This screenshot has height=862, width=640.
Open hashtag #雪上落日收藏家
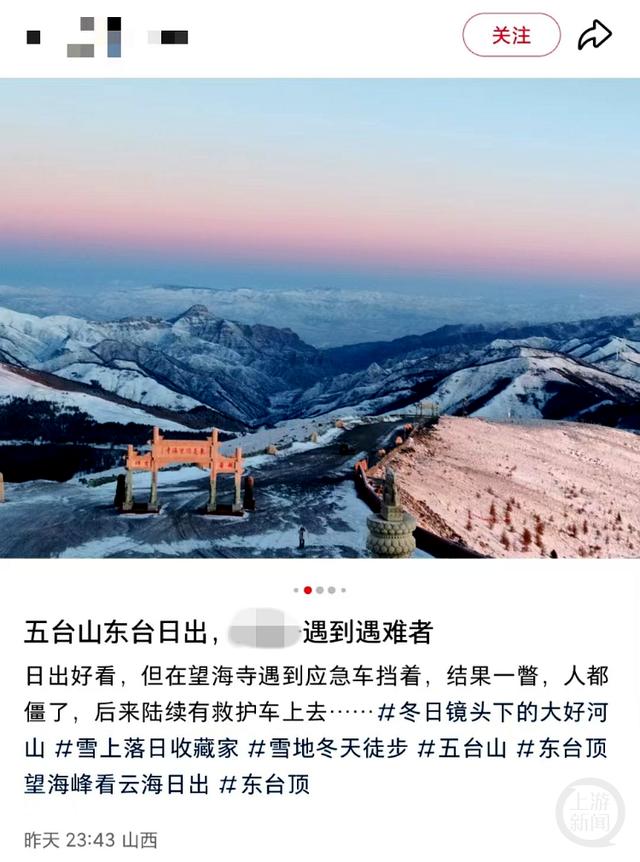146,747
